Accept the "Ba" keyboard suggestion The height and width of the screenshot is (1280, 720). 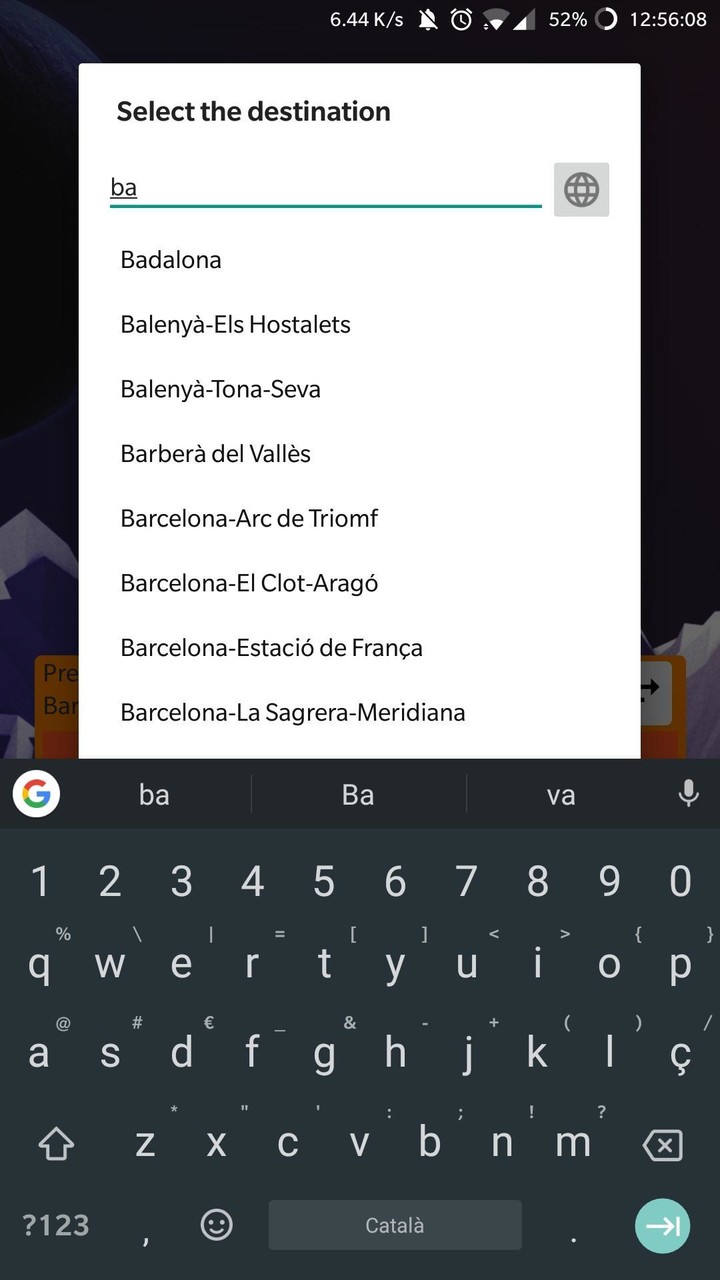click(358, 795)
